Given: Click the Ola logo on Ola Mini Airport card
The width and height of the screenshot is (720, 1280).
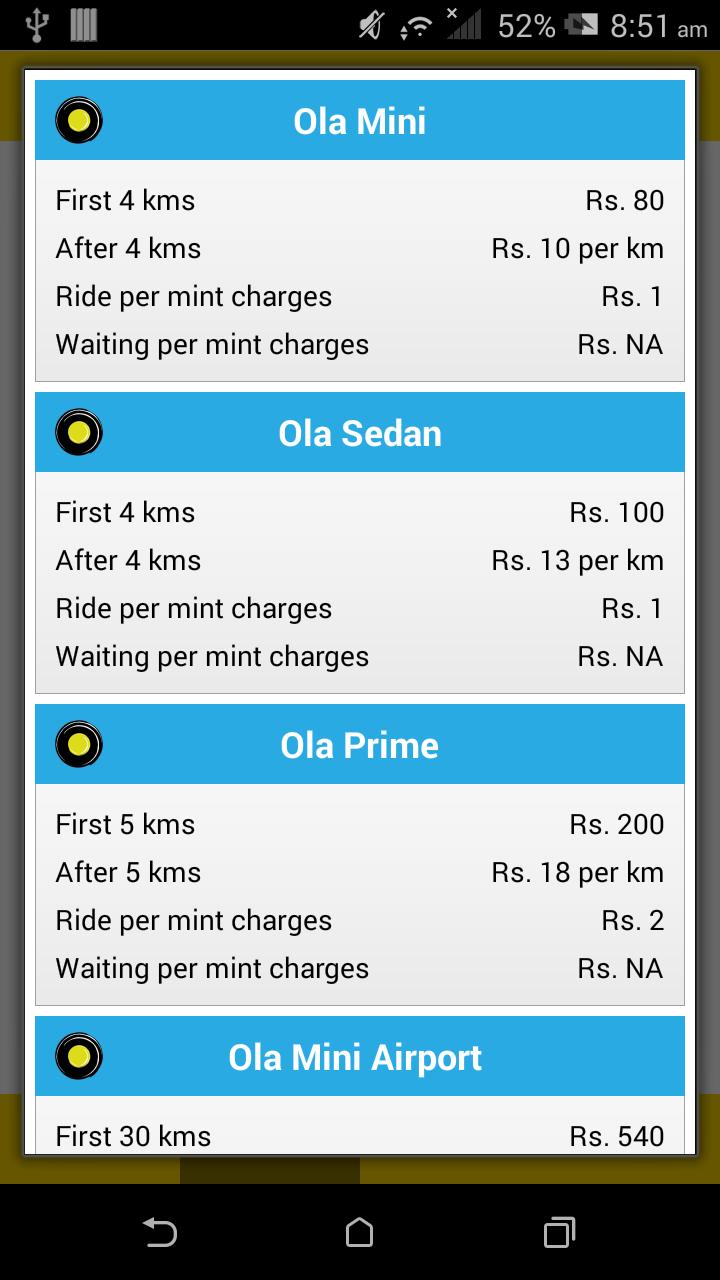Looking at the screenshot, I should (x=78, y=1056).
